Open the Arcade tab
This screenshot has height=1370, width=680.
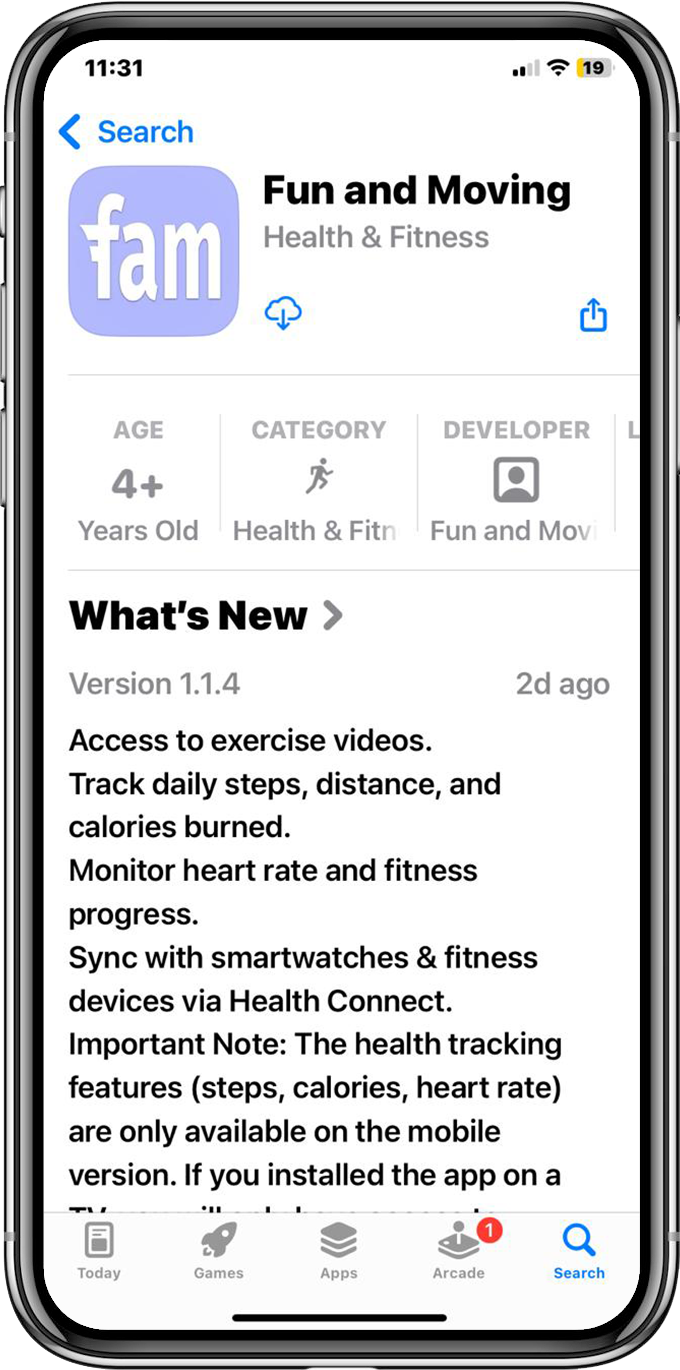(459, 1250)
